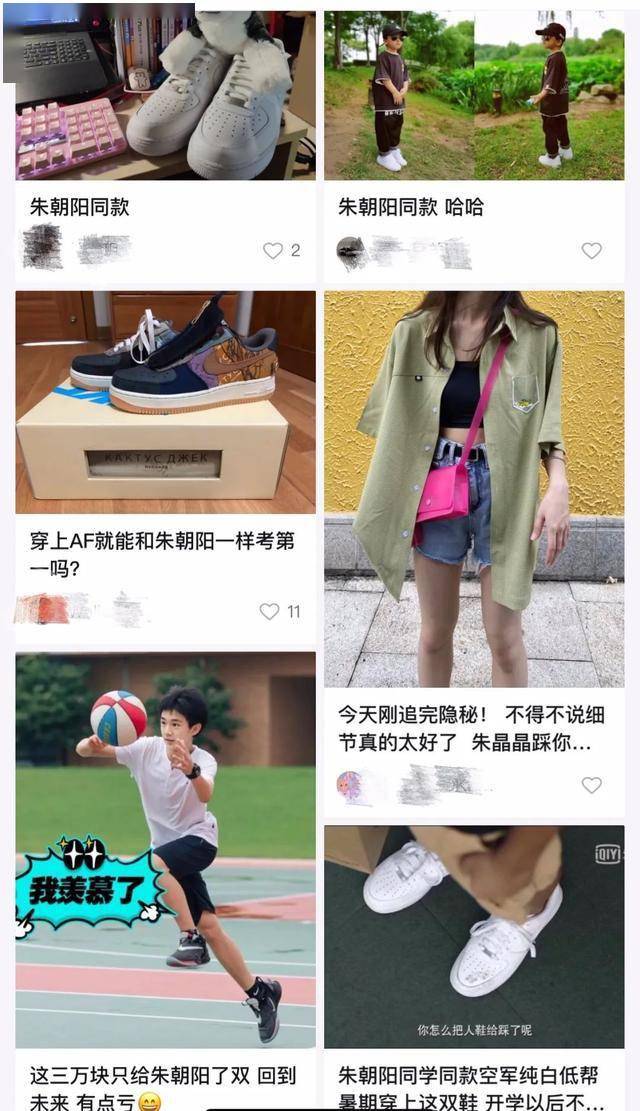Like the AF sneakers post with 11 likes
The width and height of the screenshot is (640, 1111).
click(270, 611)
